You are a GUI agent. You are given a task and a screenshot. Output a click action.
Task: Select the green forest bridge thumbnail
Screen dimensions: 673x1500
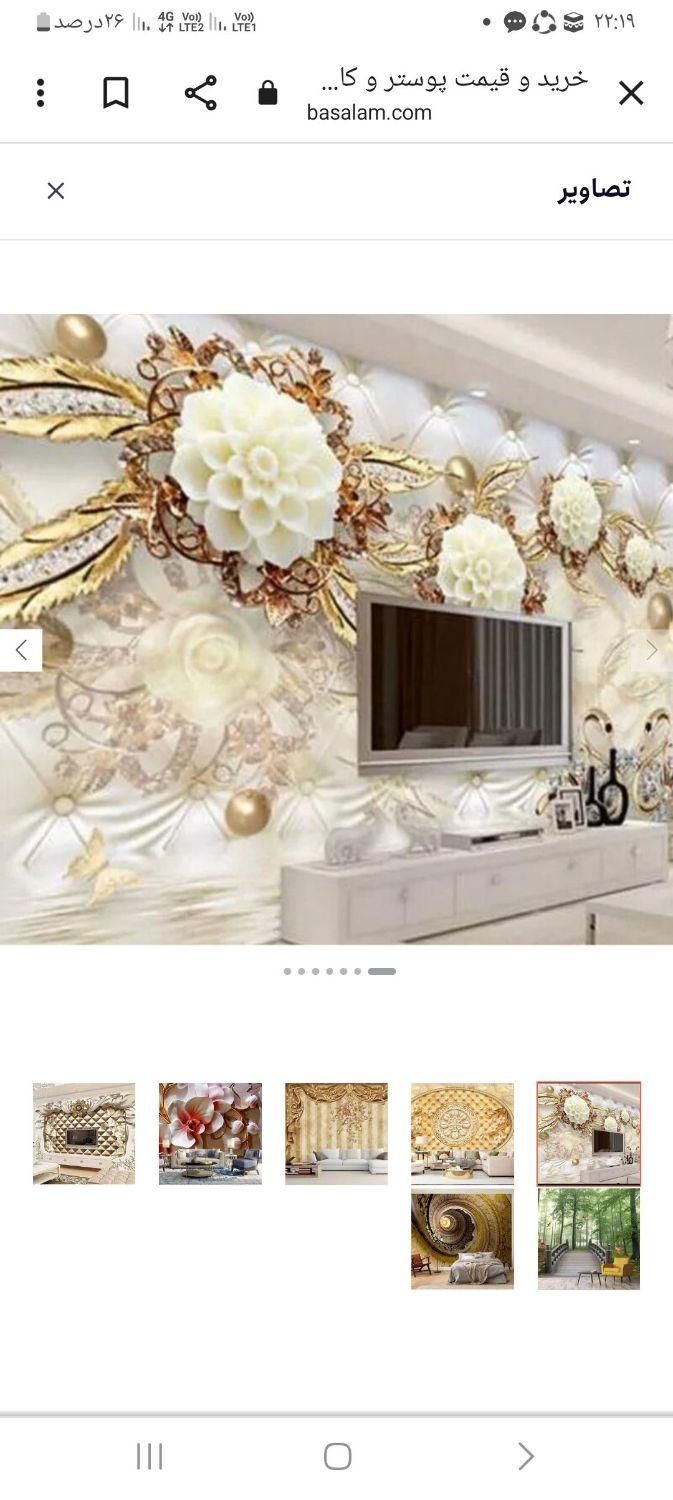[588, 1239]
